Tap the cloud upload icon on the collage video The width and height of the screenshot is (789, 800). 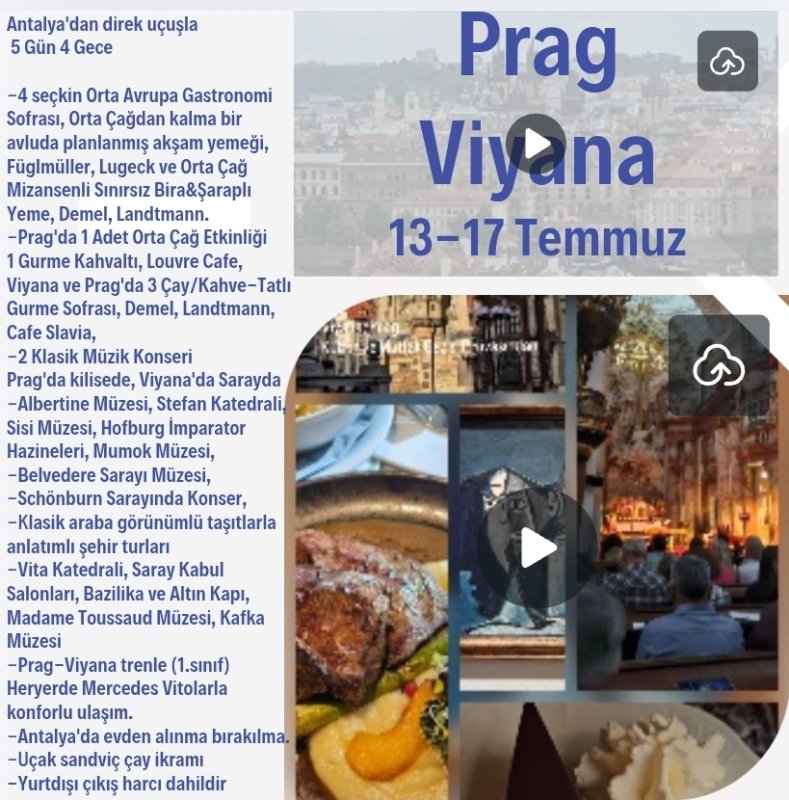(x=718, y=365)
